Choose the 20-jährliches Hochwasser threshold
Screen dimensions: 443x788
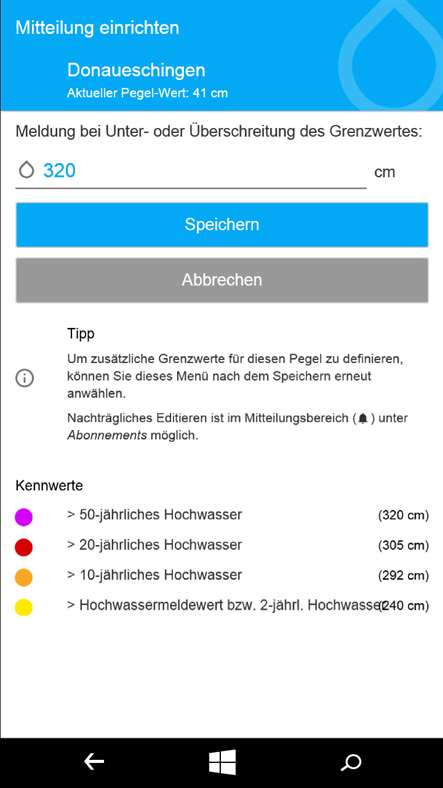click(222, 545)
